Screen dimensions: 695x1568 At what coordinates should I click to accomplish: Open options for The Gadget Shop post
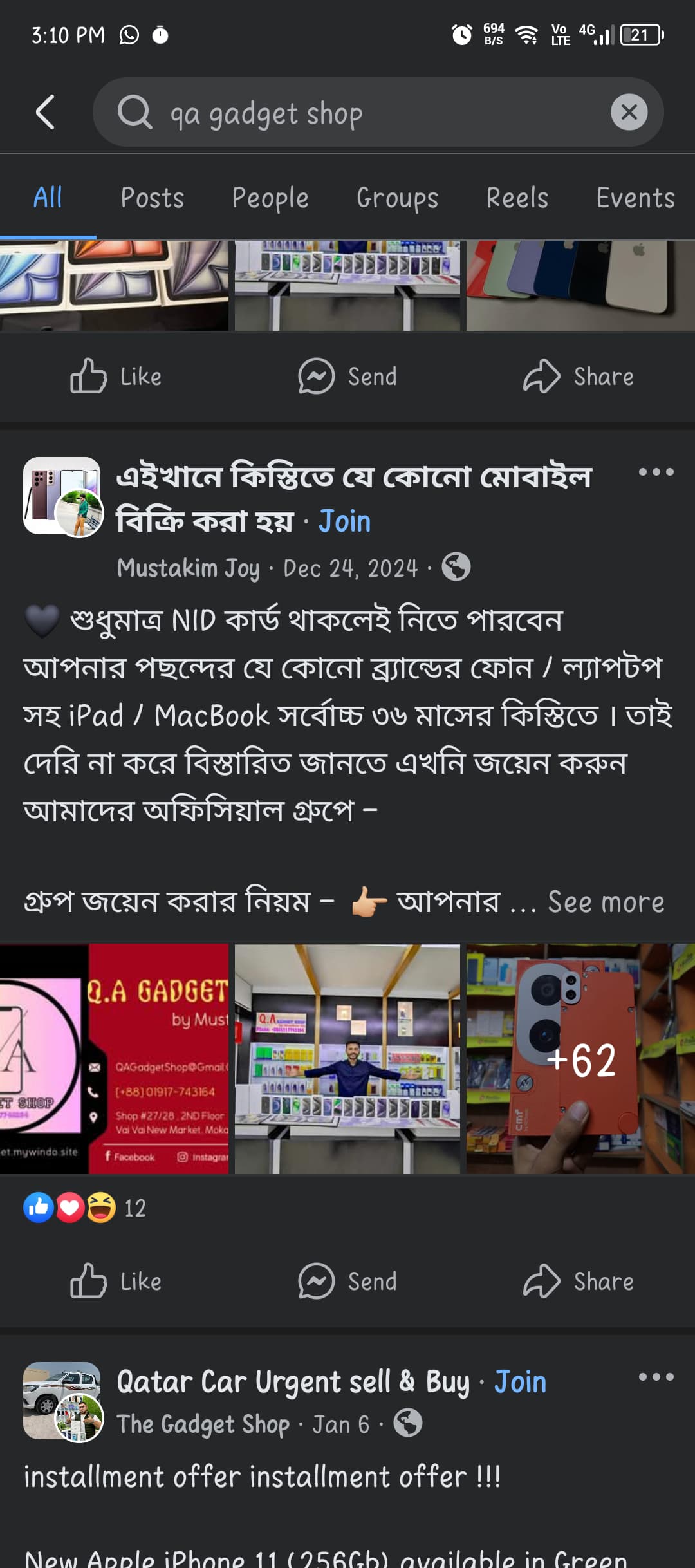click(x=656, y=1377)
